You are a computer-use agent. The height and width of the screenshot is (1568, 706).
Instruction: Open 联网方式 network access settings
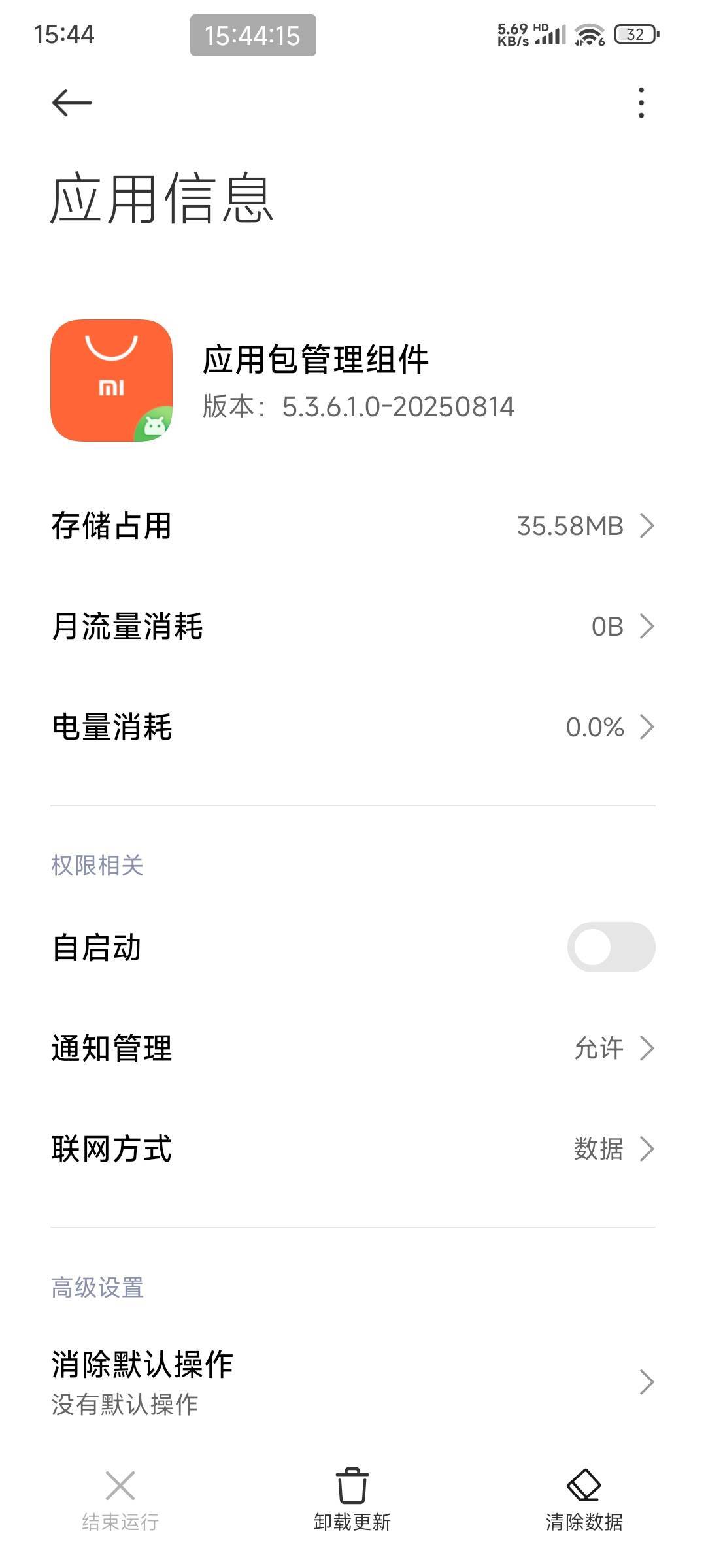(x=353, y=1149)
